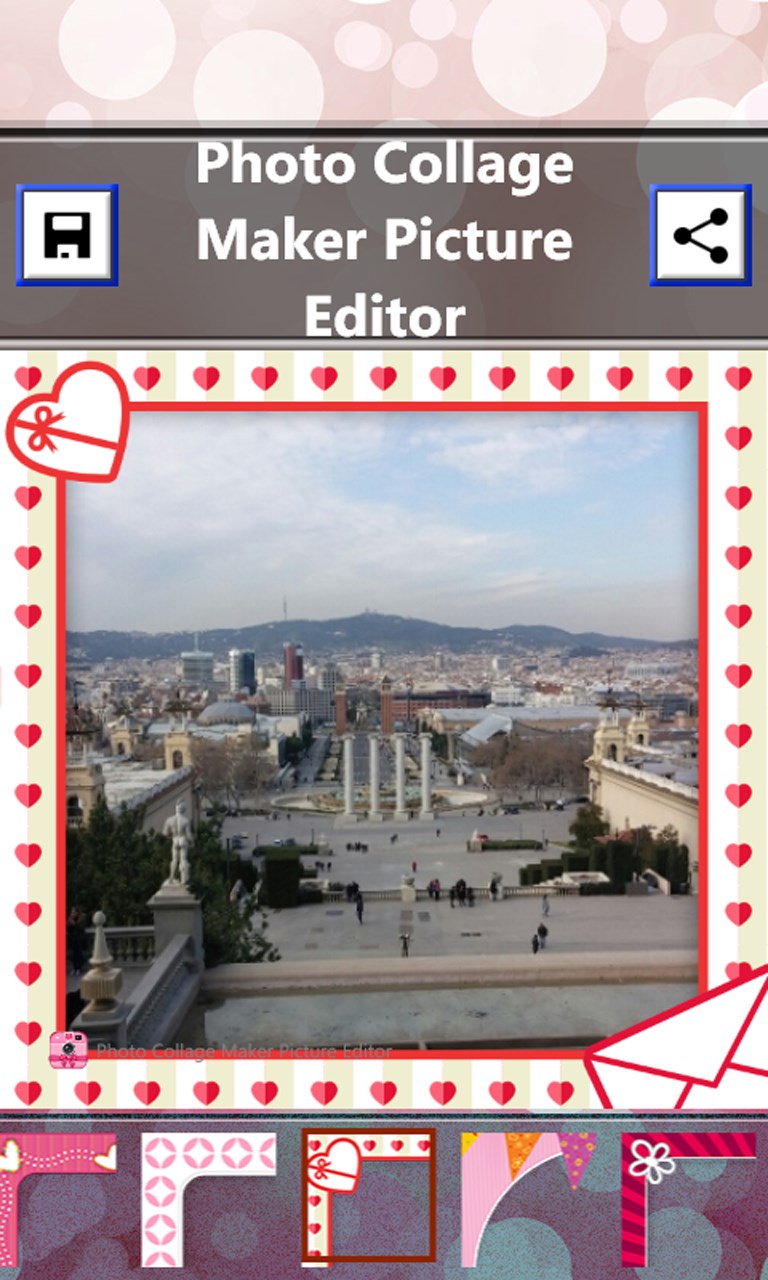
Task: Apply the pink and orange bunting frame
Action: 528,1195
